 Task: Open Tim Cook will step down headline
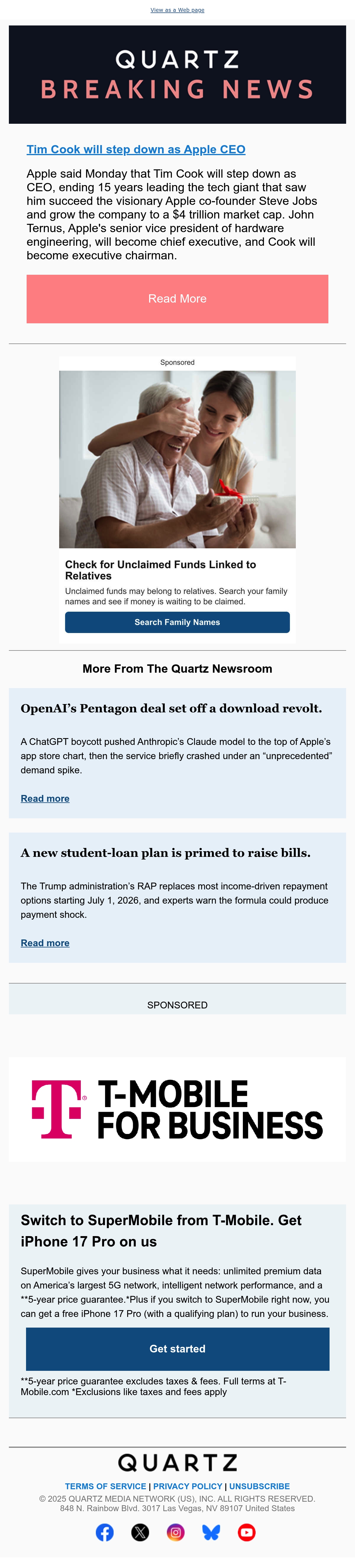pyautogui.click(x=136, y=149)
